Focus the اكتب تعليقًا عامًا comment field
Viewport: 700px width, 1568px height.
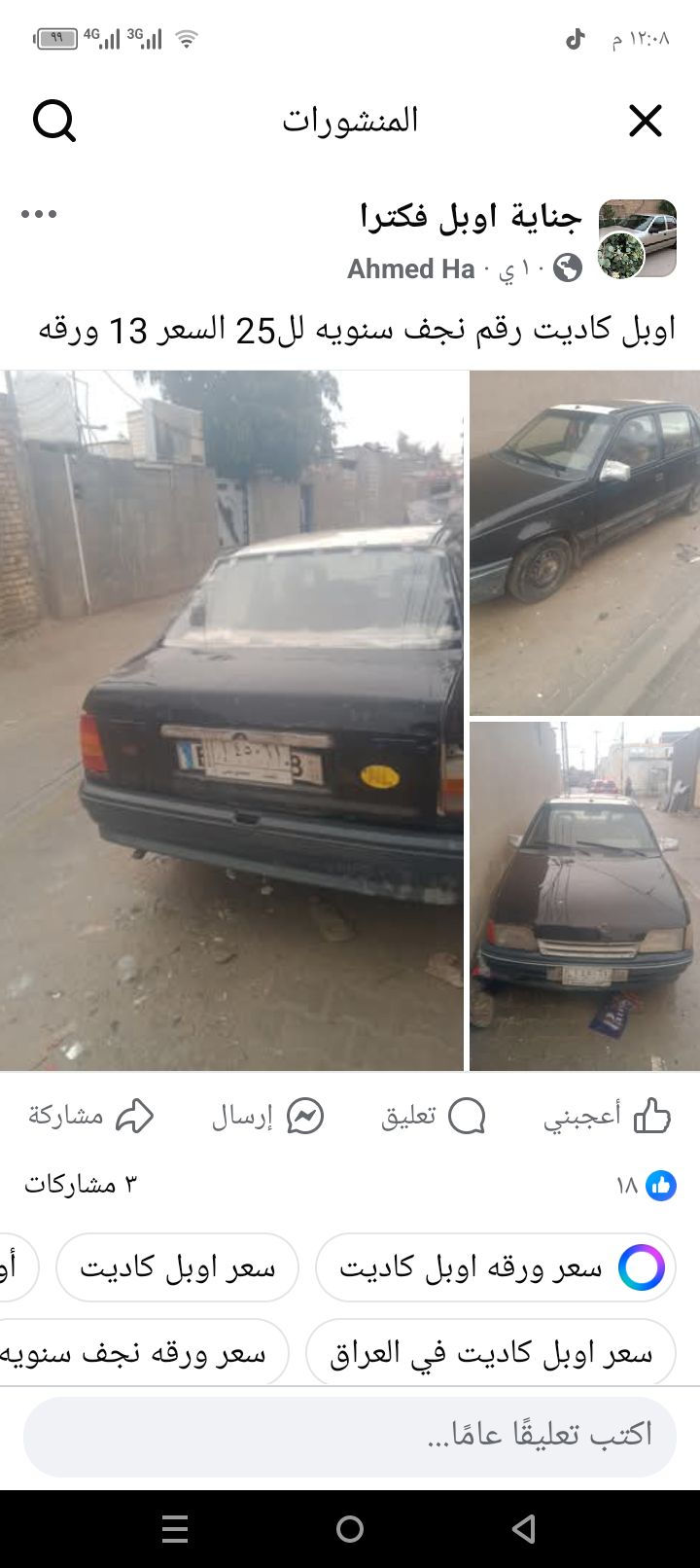pos(350,1436)
